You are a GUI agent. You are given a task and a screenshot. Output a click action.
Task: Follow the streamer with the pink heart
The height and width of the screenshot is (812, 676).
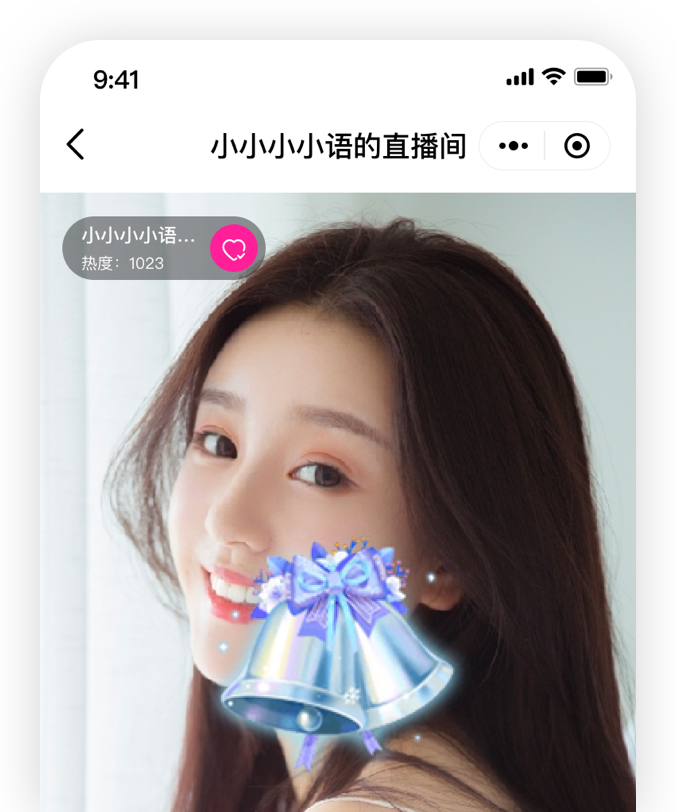[234, 249]
